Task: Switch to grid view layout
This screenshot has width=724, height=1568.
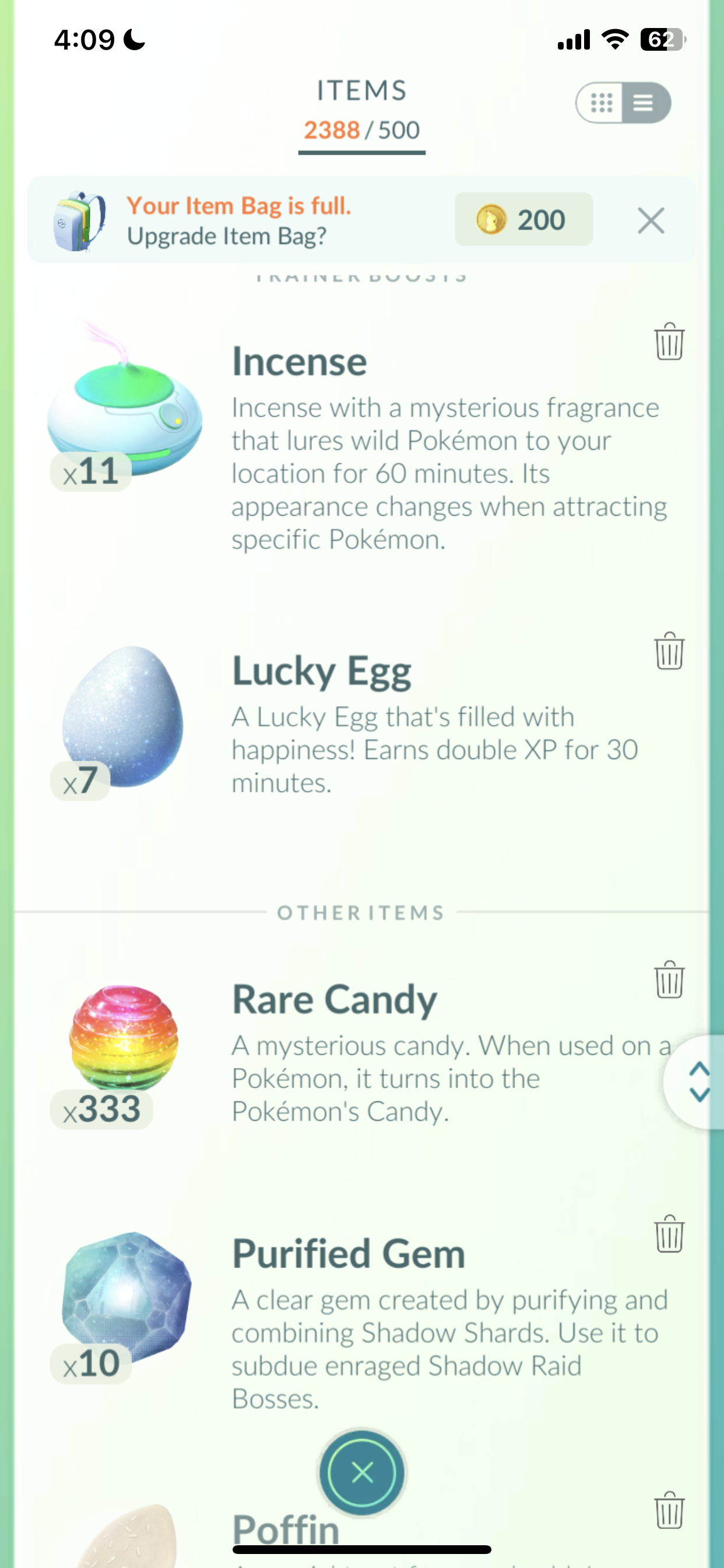Action: click(601, 103)
